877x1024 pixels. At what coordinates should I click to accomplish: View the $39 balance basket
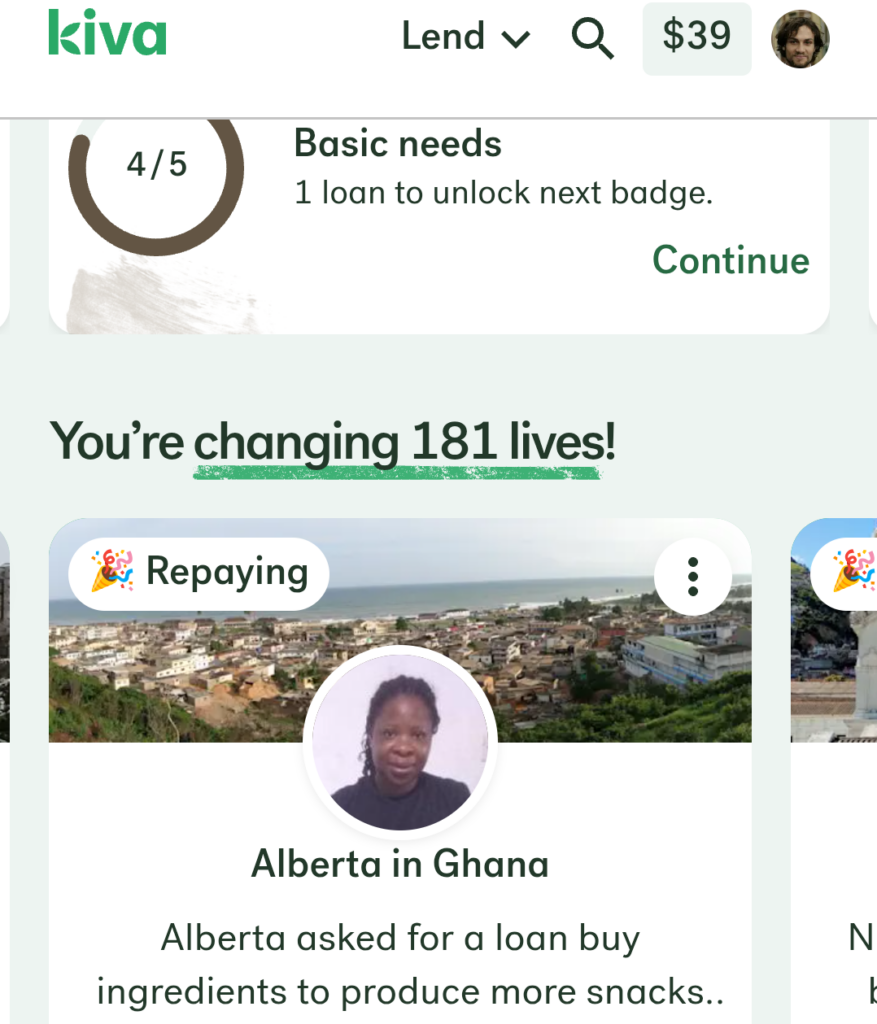click(696, 38)
